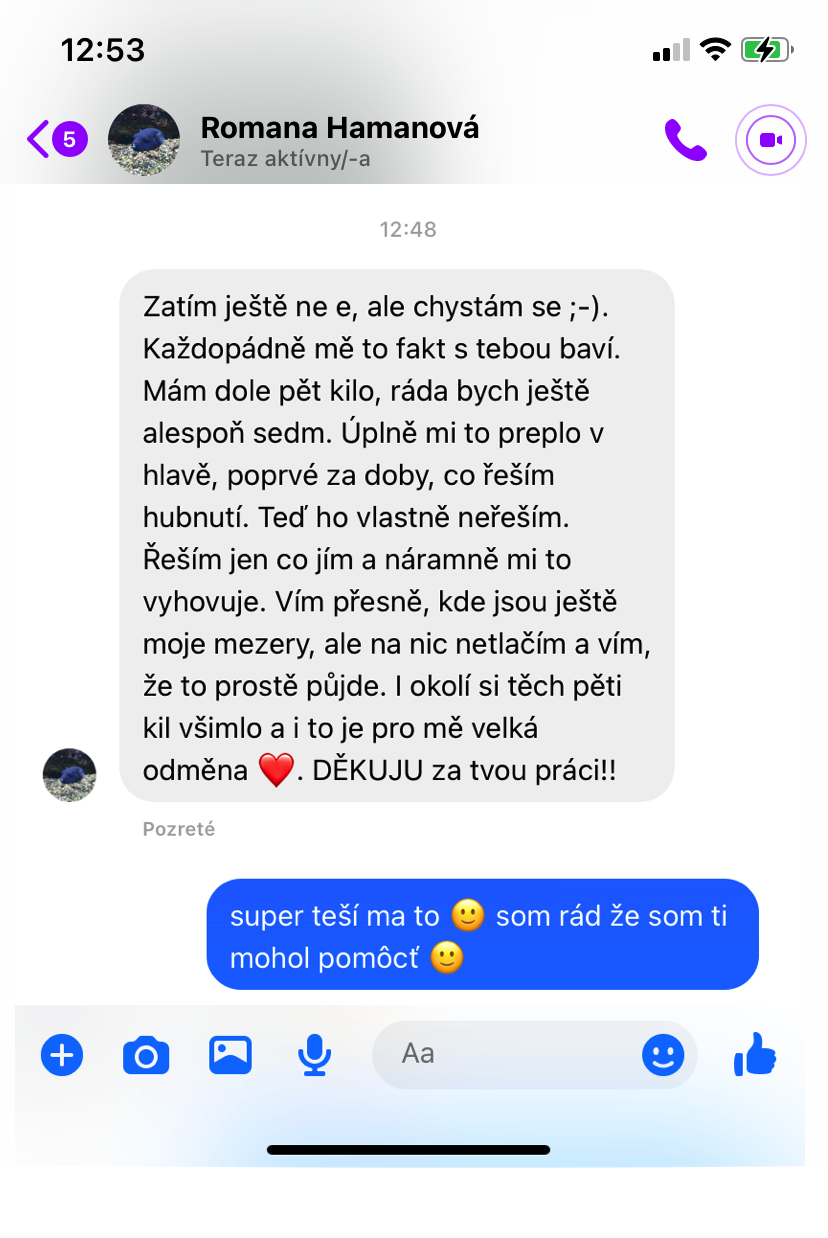
Task: Focus the Aa message input field
Action: tap(505, 1054)
